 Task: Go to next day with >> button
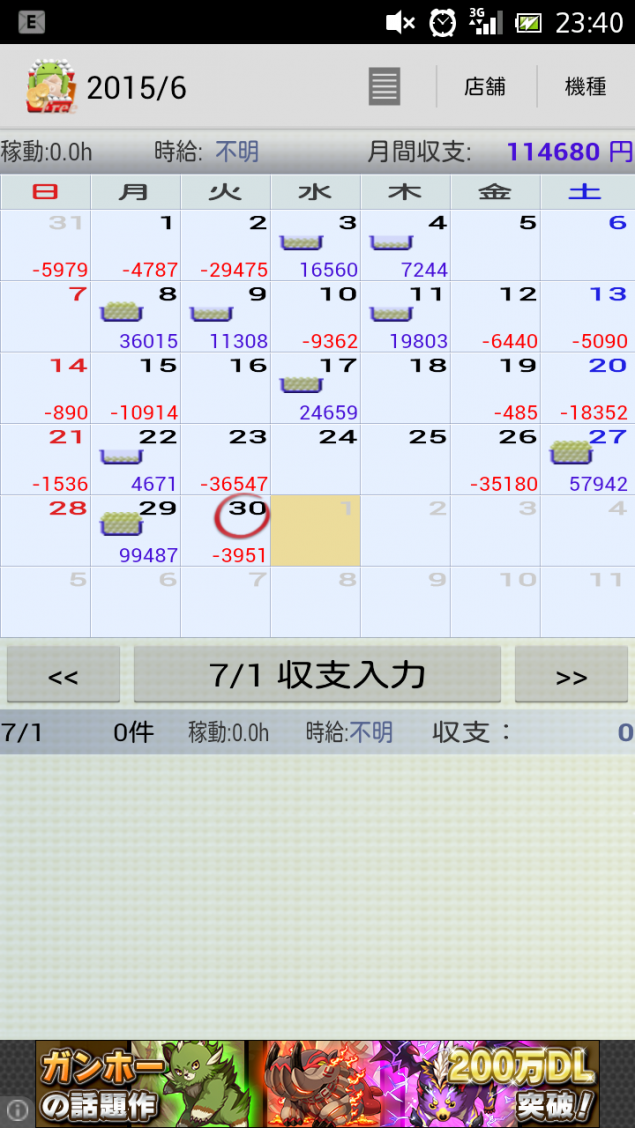tap(571, 675)
